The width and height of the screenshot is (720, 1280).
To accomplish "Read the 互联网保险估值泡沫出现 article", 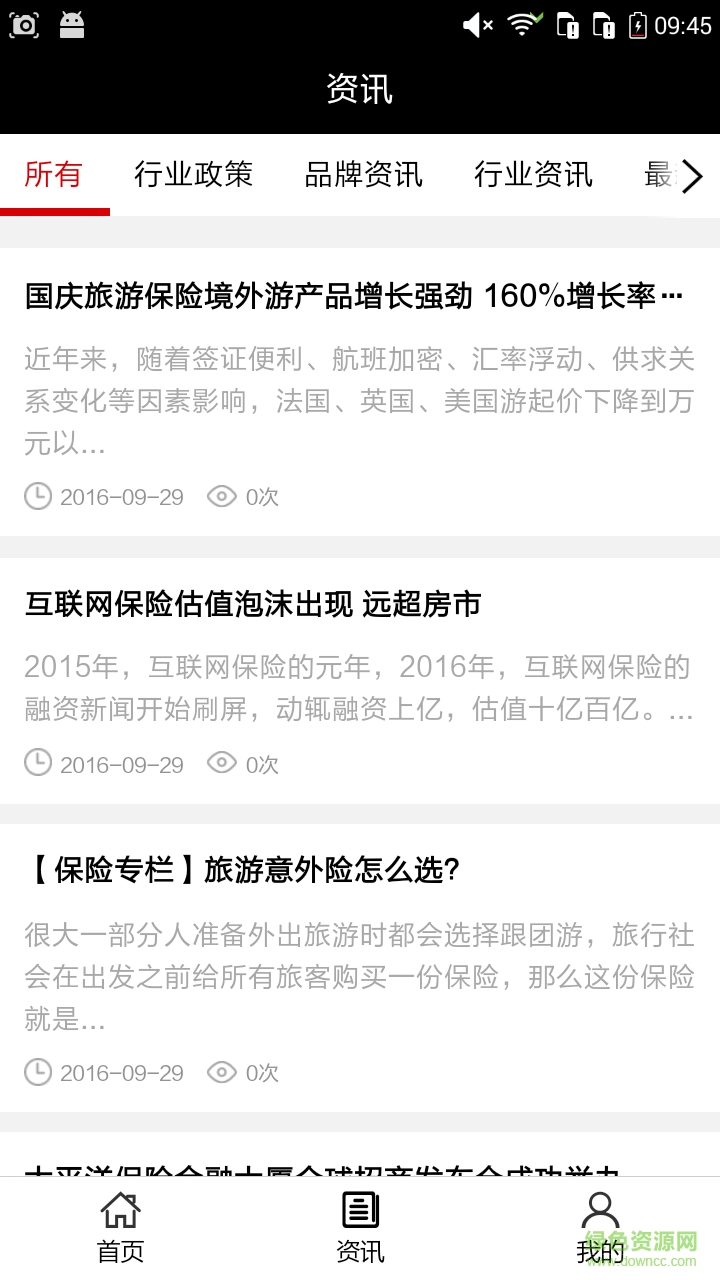I will coord(254,604).
